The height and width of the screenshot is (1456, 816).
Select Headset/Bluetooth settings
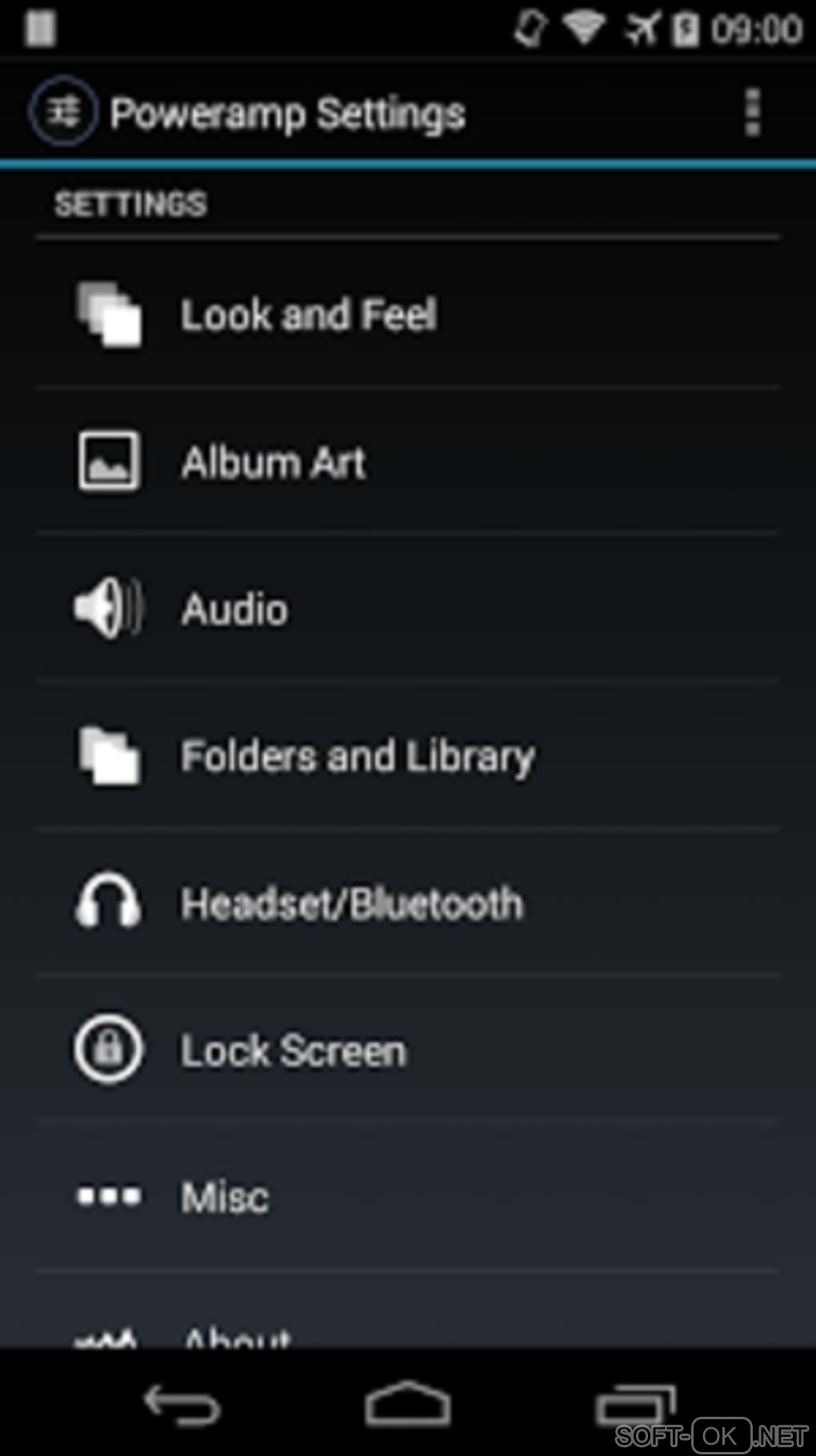point(352,904)
